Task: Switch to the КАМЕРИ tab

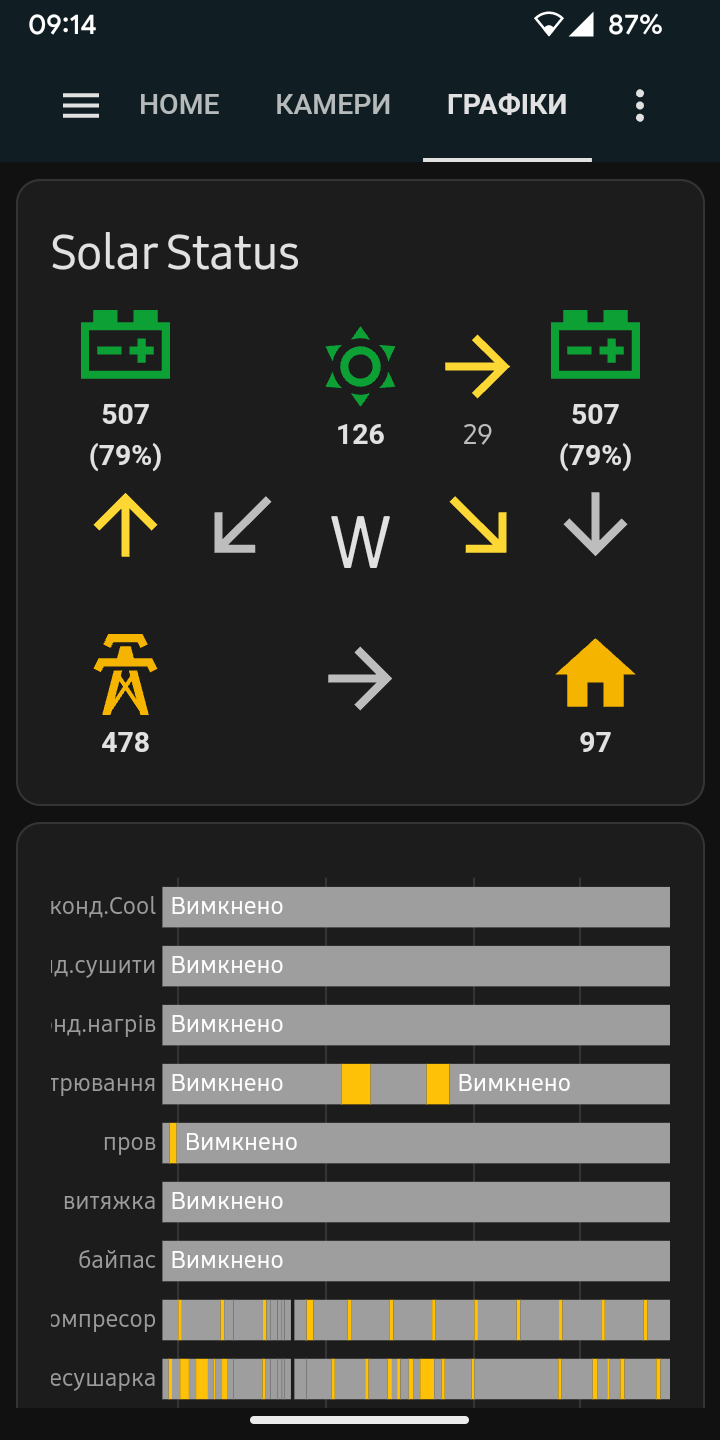Action: point(333,105)
